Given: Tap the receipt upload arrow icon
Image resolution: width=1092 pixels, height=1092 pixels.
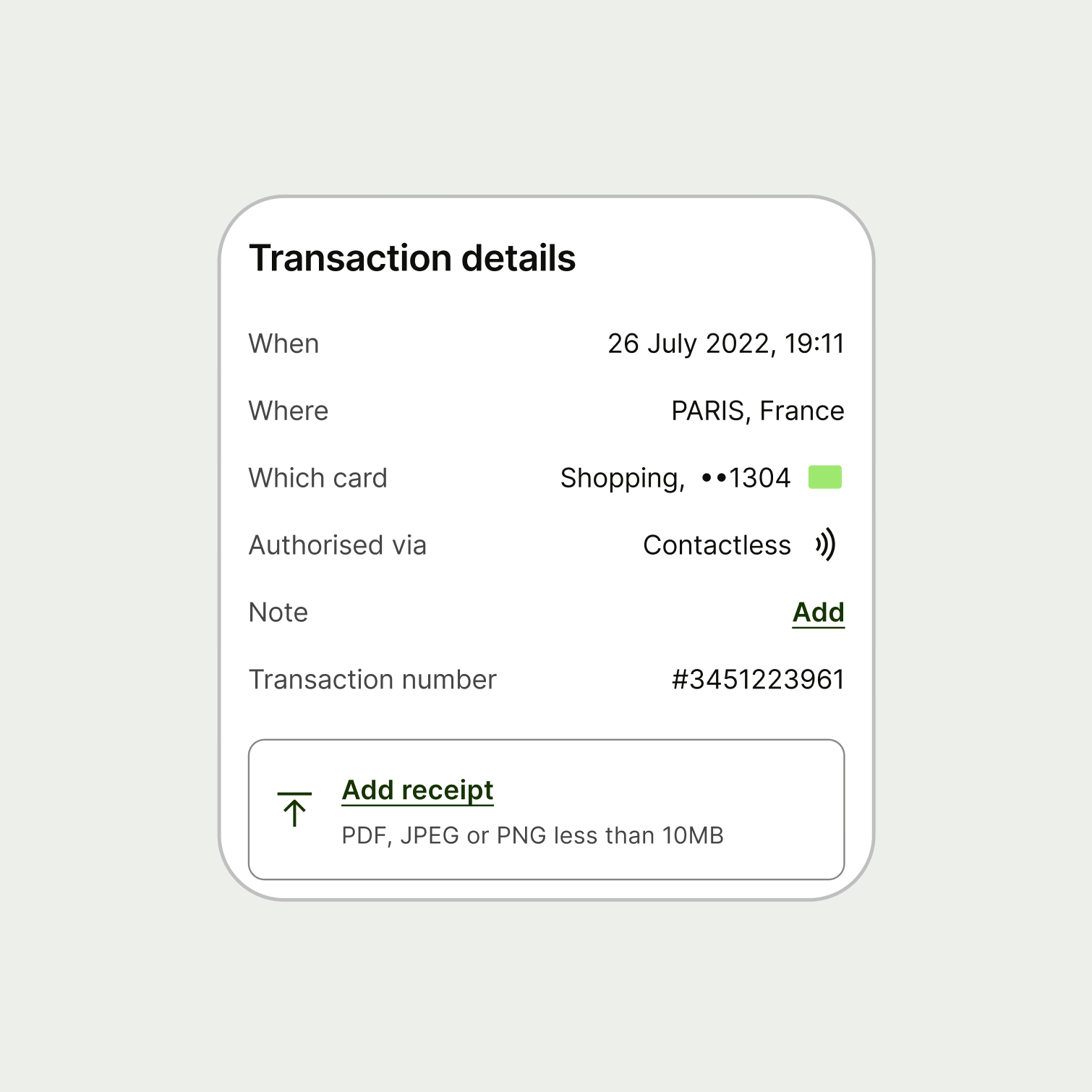Looking at the screenshot, I should tap(294, 809).
